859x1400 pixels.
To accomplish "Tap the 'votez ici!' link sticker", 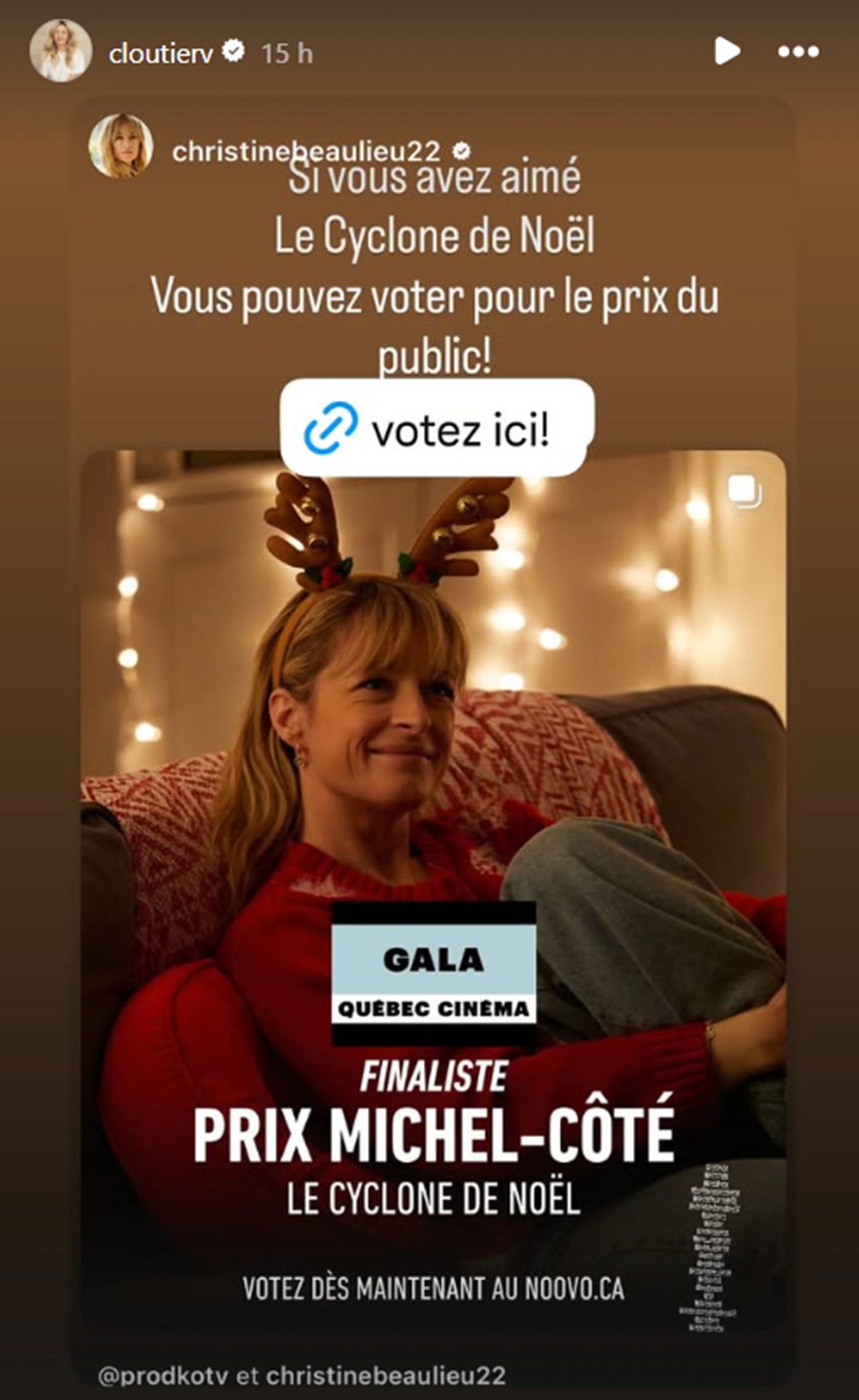I will (437, 429).
